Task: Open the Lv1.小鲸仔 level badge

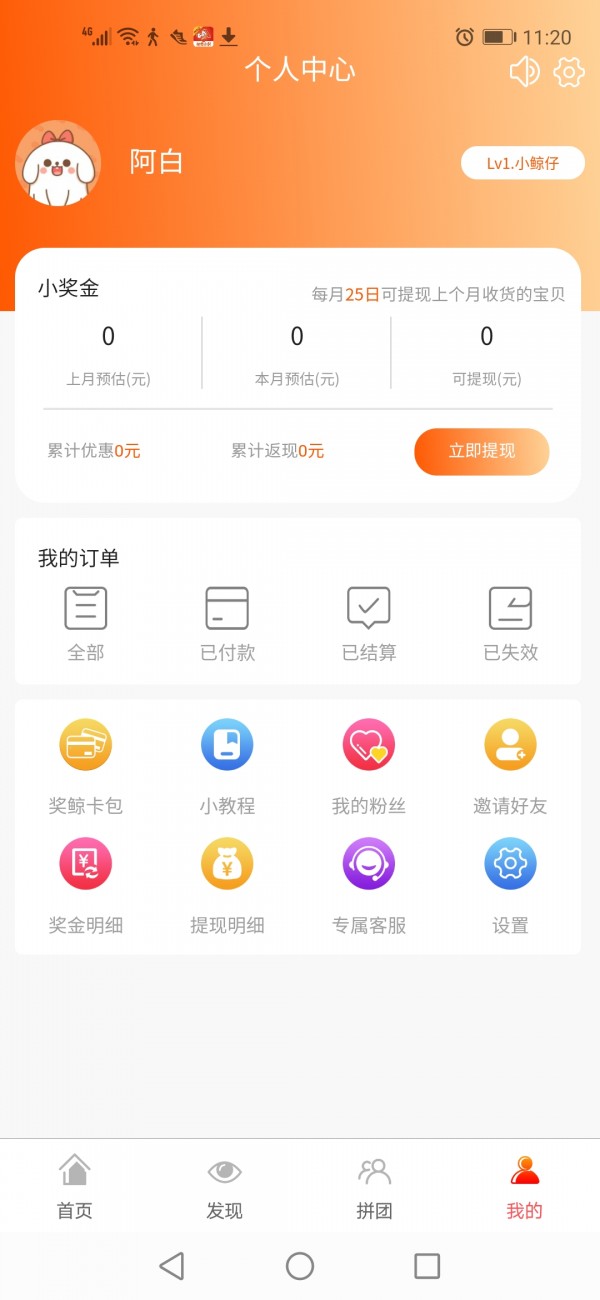Action: (x=522, y=163)
